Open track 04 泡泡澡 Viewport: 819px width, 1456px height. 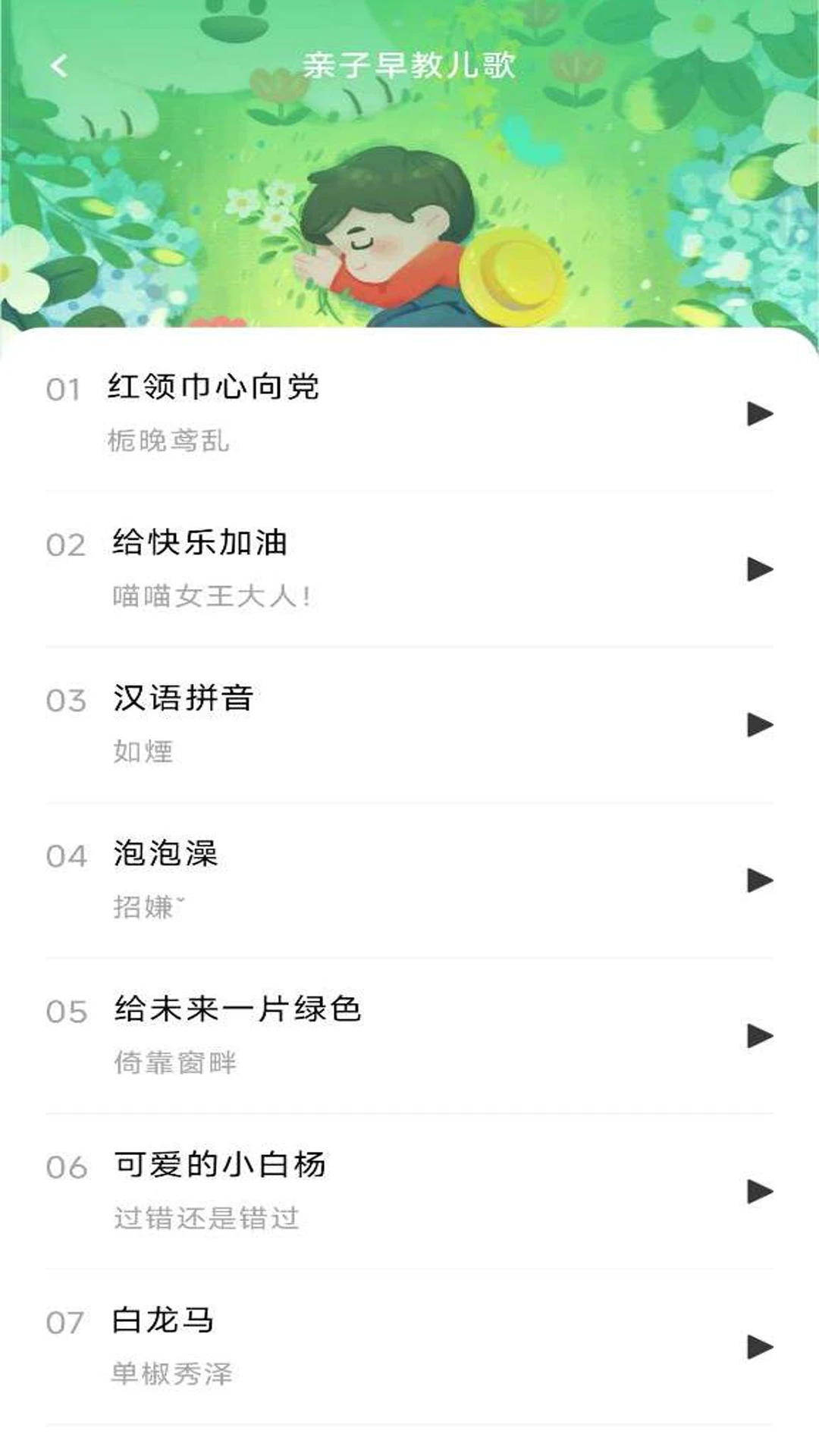tap(167, 853)
